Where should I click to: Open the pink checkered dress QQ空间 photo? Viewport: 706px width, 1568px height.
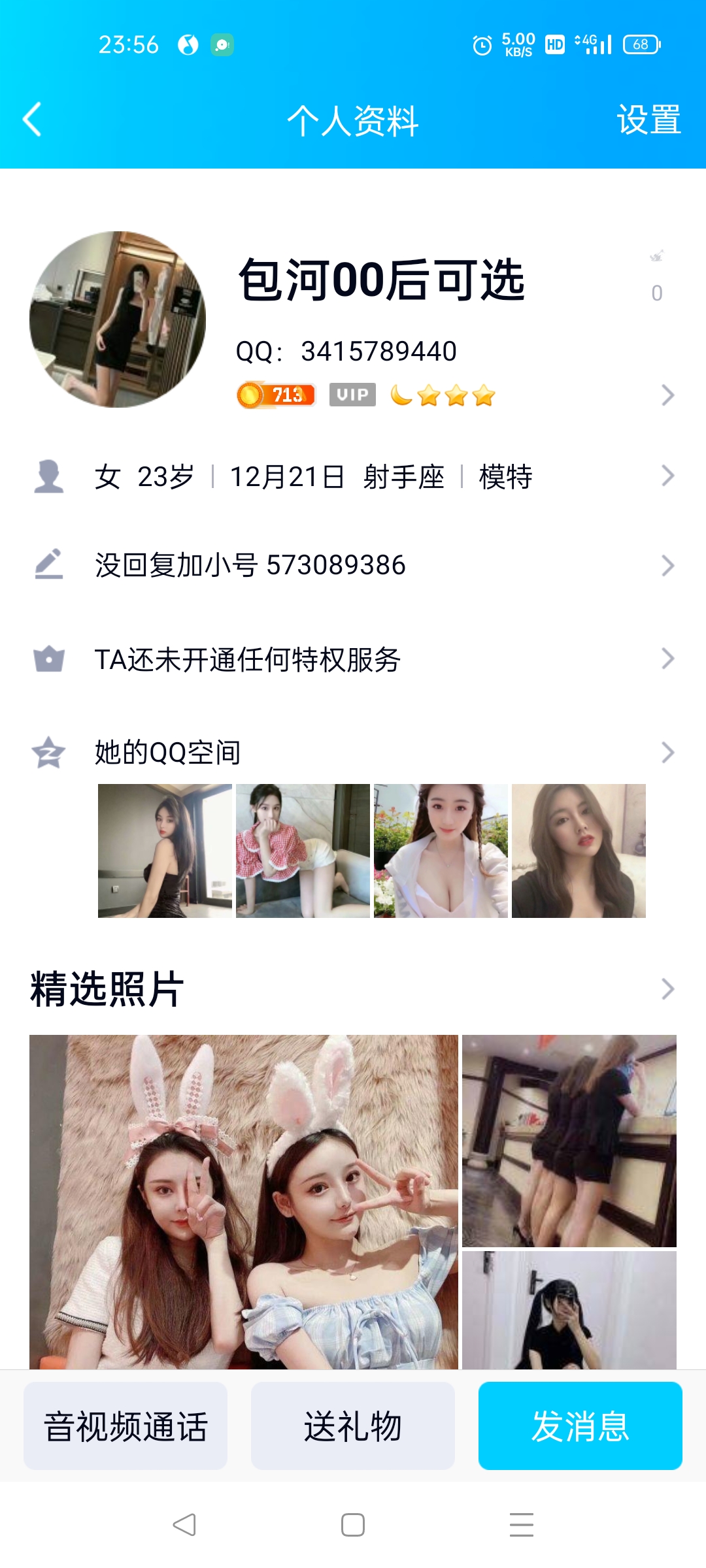pyautogui.click(x=303, y=851)
